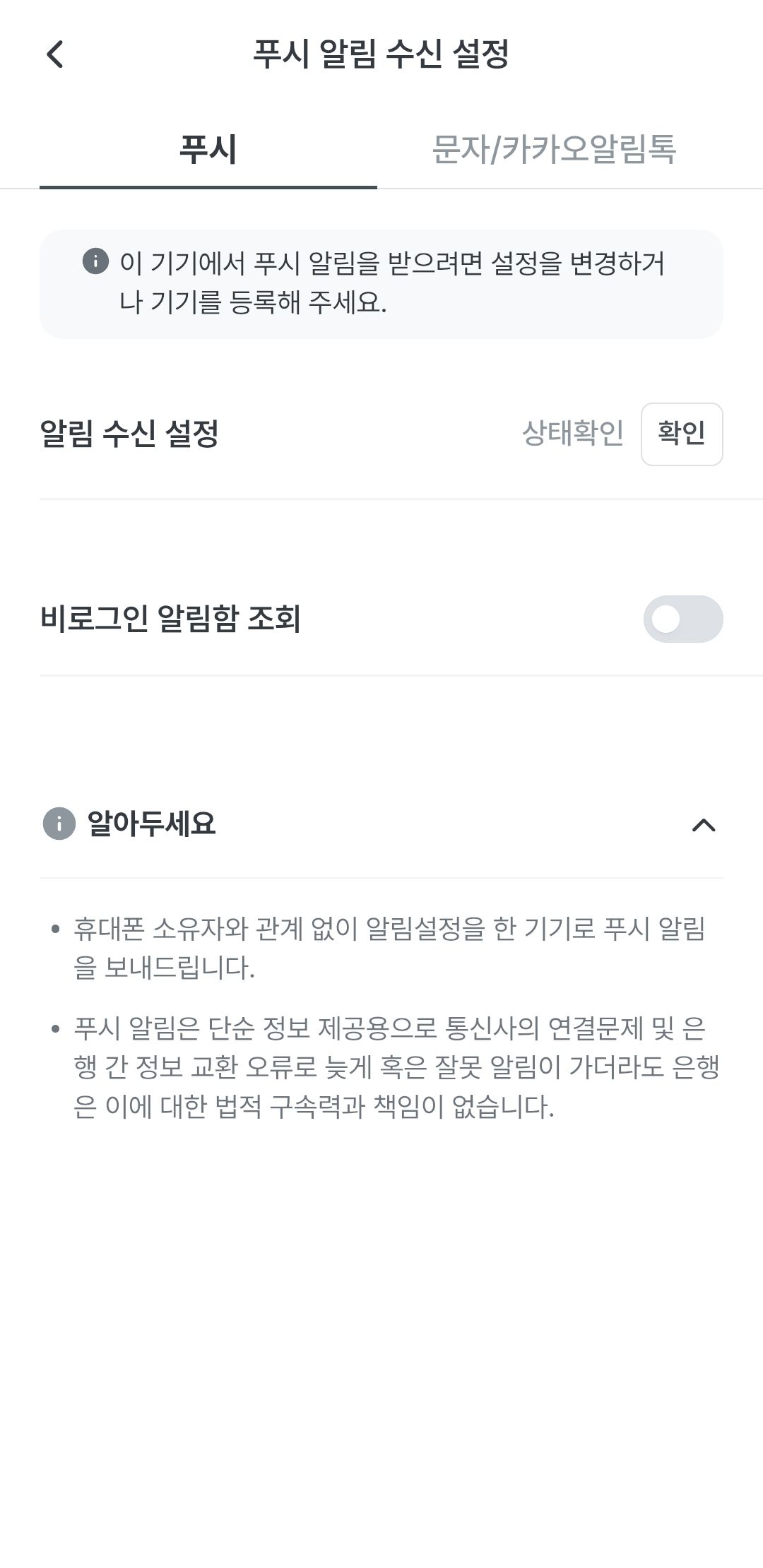Viewport: 763px width, 1568px height.
Task: Select the 푸시 tab
Action: point(208,150)
